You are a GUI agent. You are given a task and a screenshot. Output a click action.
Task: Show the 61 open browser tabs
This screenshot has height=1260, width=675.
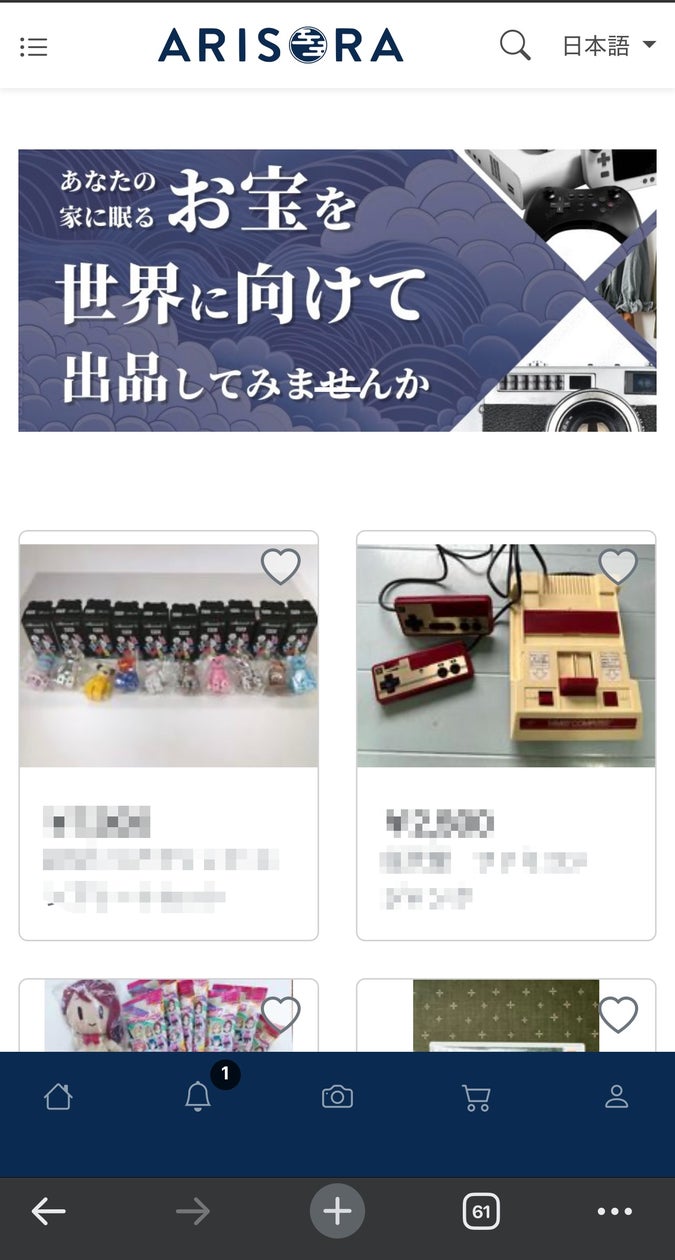point(481,1212)
